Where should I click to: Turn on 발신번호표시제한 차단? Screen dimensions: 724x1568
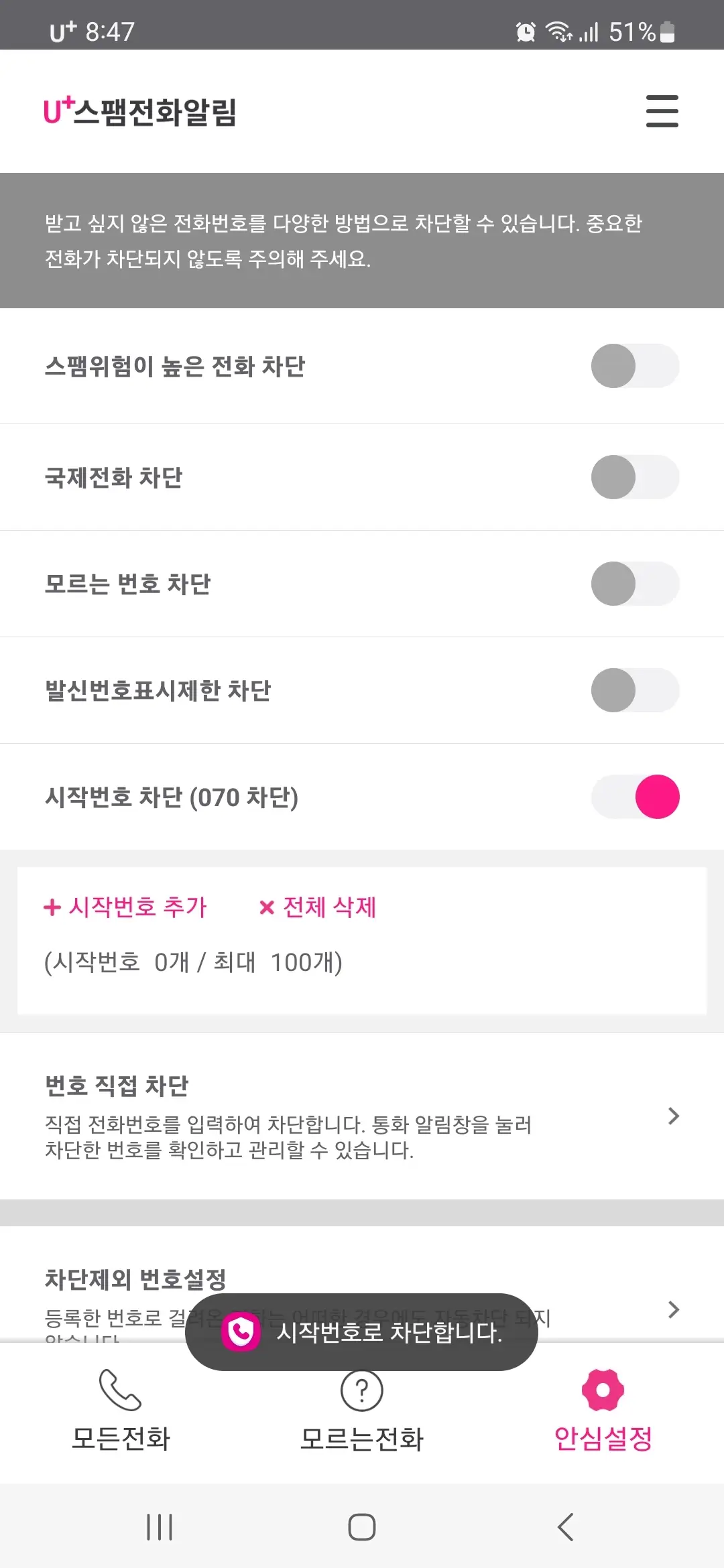[x=636, y=690]
